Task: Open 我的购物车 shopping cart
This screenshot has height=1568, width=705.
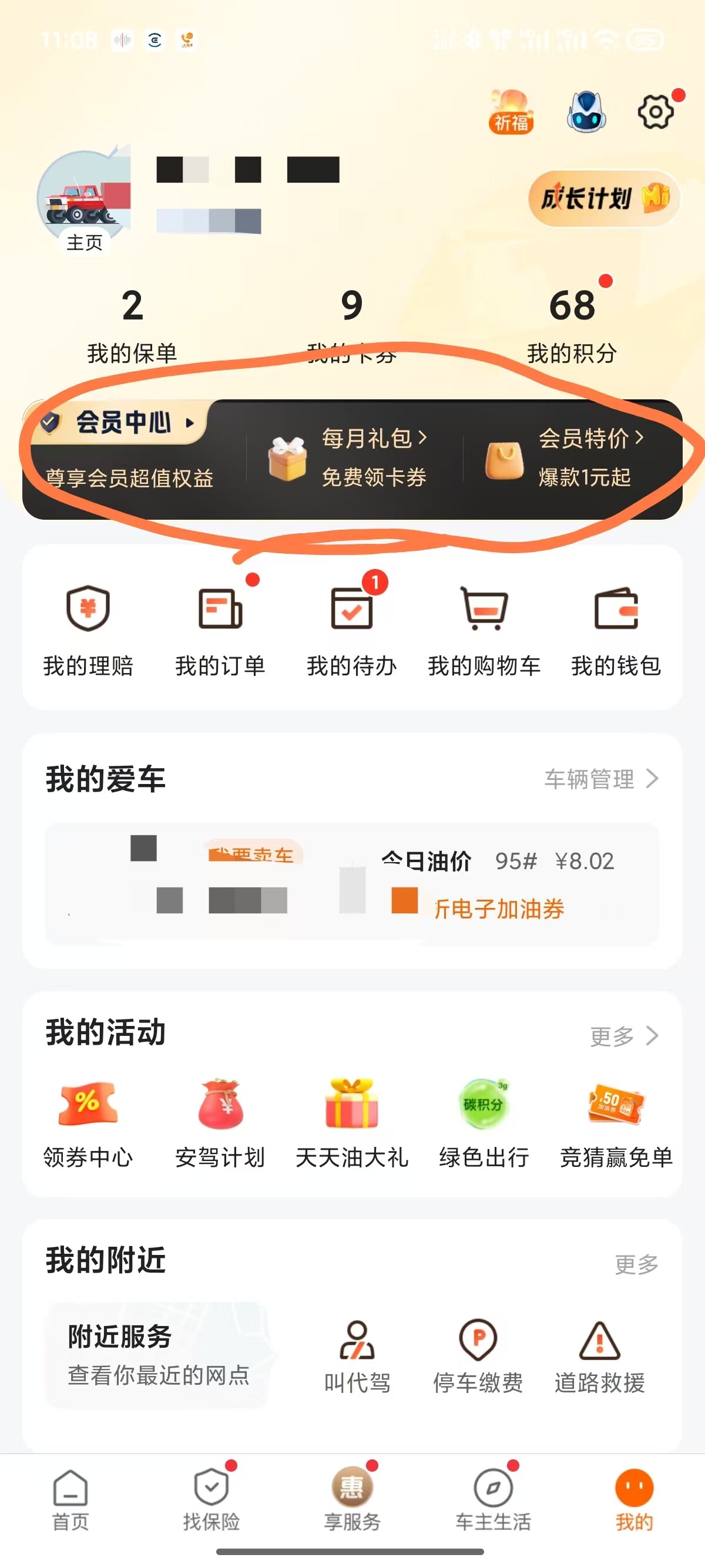Action: coord(484,631)
